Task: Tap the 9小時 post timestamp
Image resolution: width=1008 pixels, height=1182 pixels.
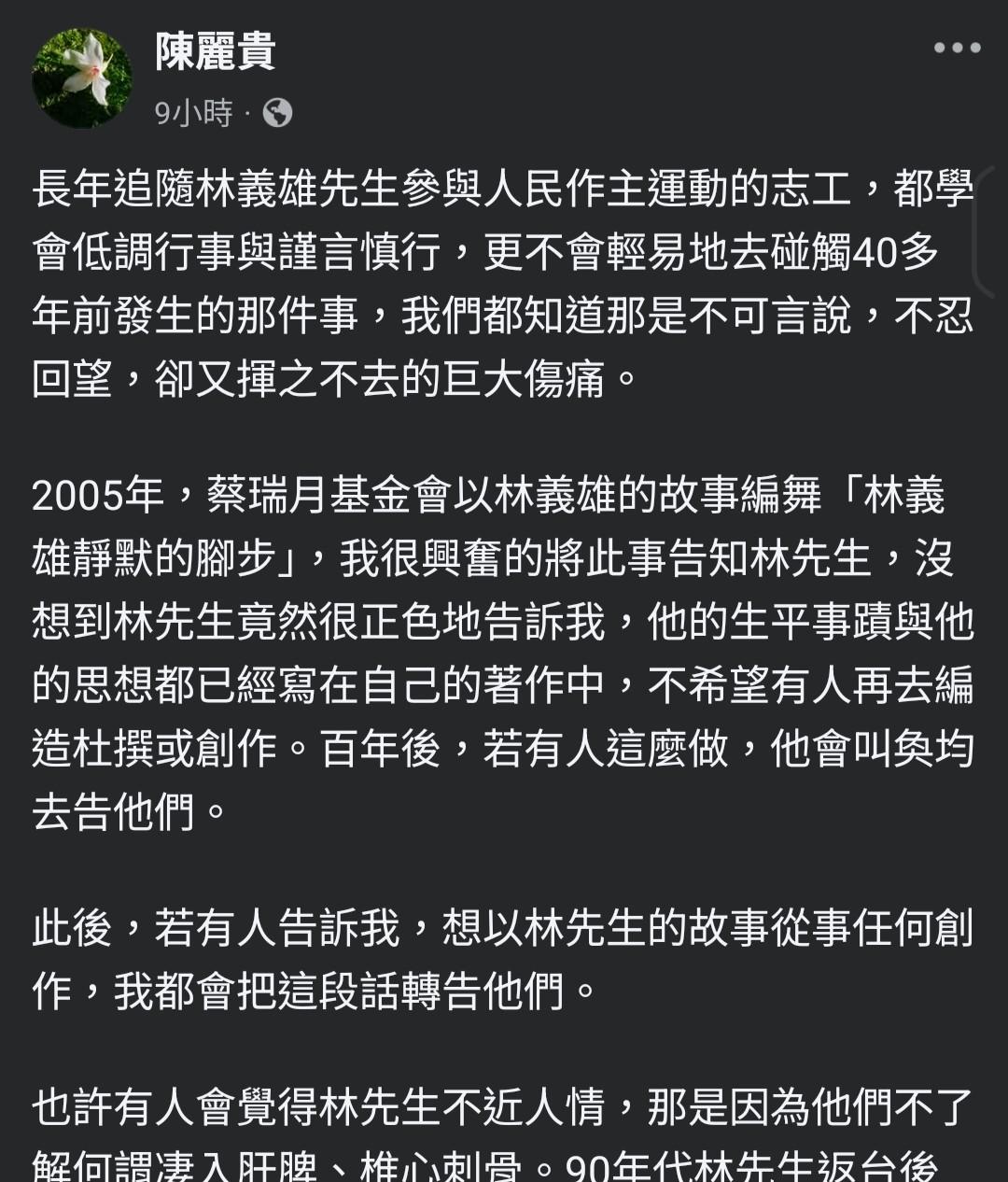Action: [193, 113]
